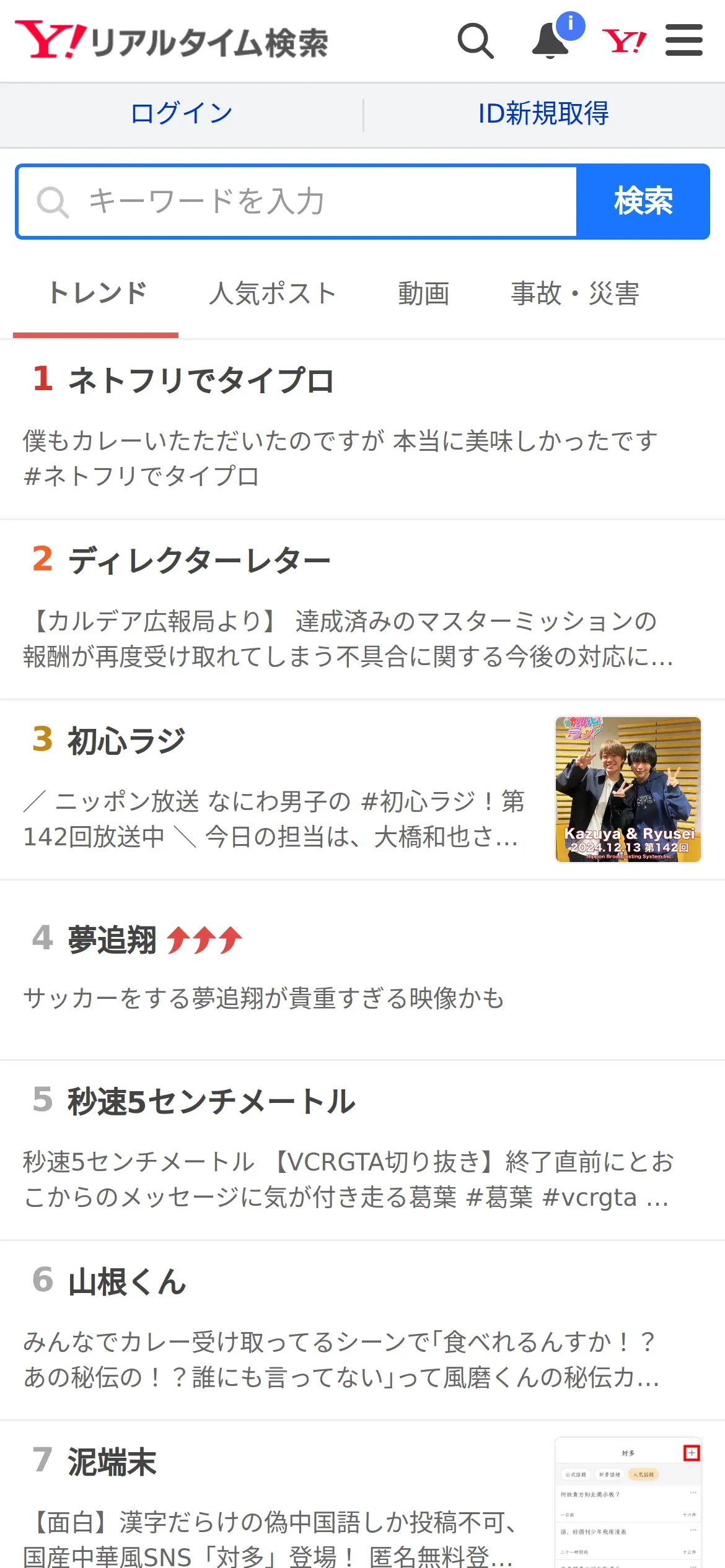Viewport: 725px width, 1568px height.
Task: Select the トレンド tab
Action: [x=97, y=293]
